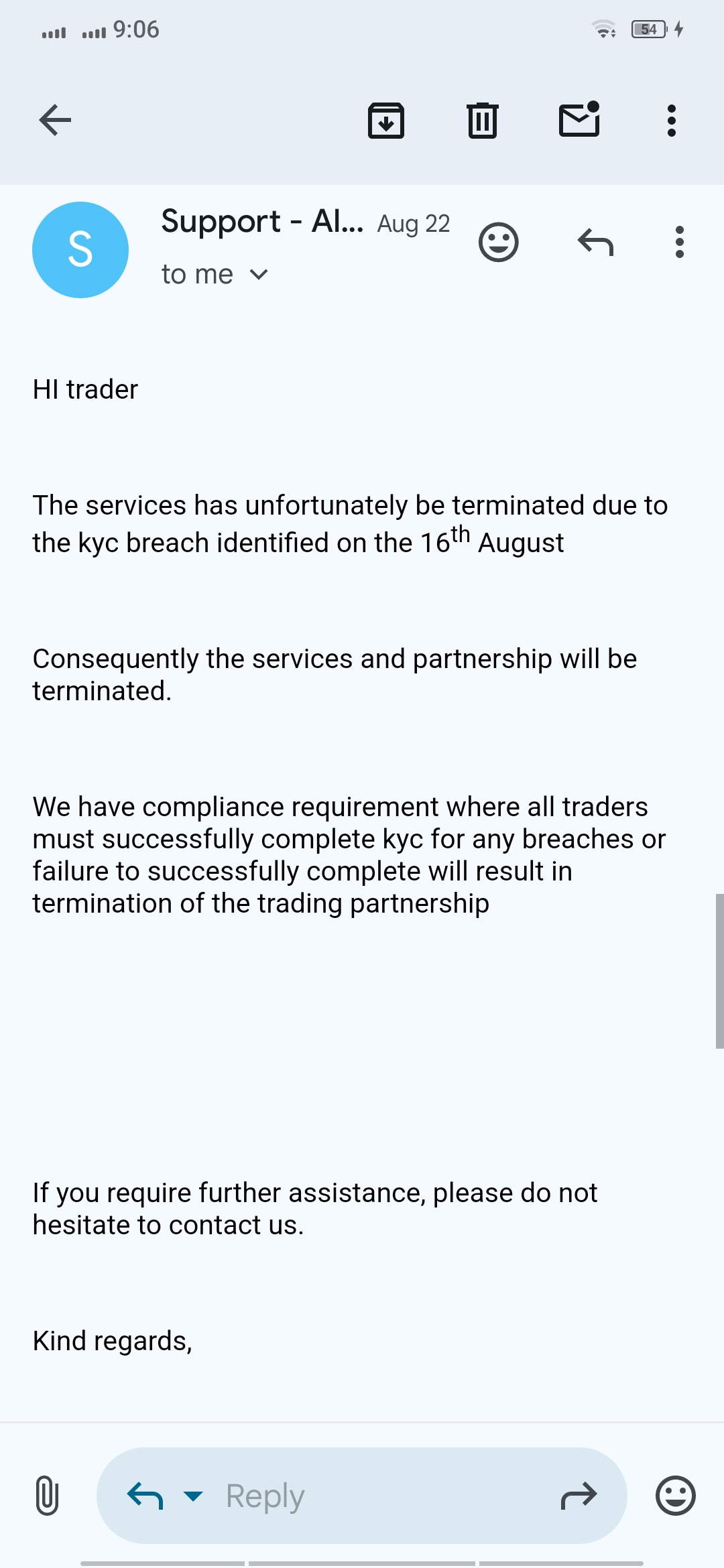
Task: Open the emoji picker at bottom right
Action: 676,1496
